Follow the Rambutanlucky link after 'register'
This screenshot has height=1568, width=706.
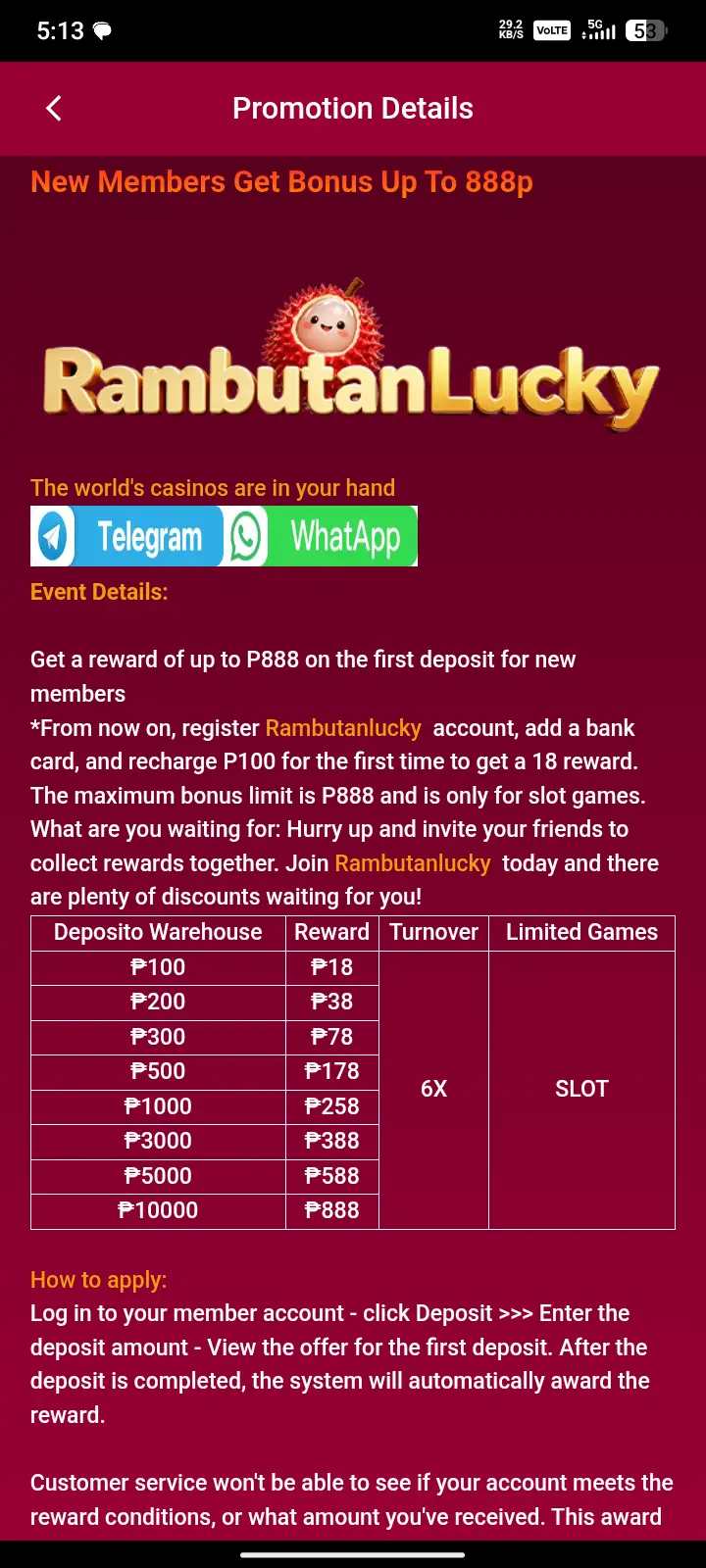pyautogui.click(x=343, y=728)
